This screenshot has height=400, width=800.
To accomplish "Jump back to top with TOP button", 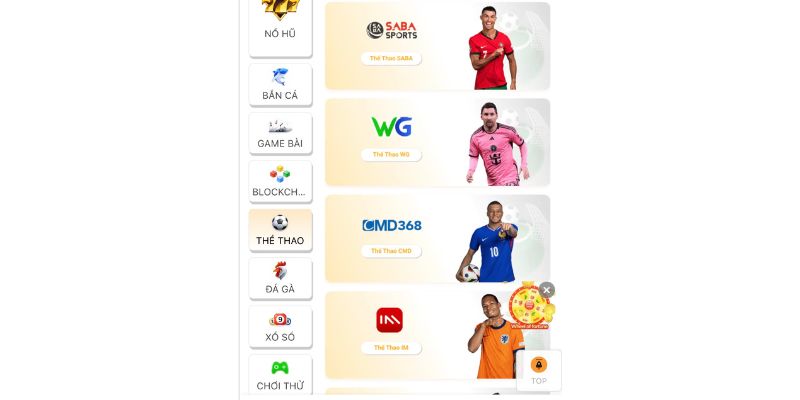I will pyautogui.click(x=539, y=370).
